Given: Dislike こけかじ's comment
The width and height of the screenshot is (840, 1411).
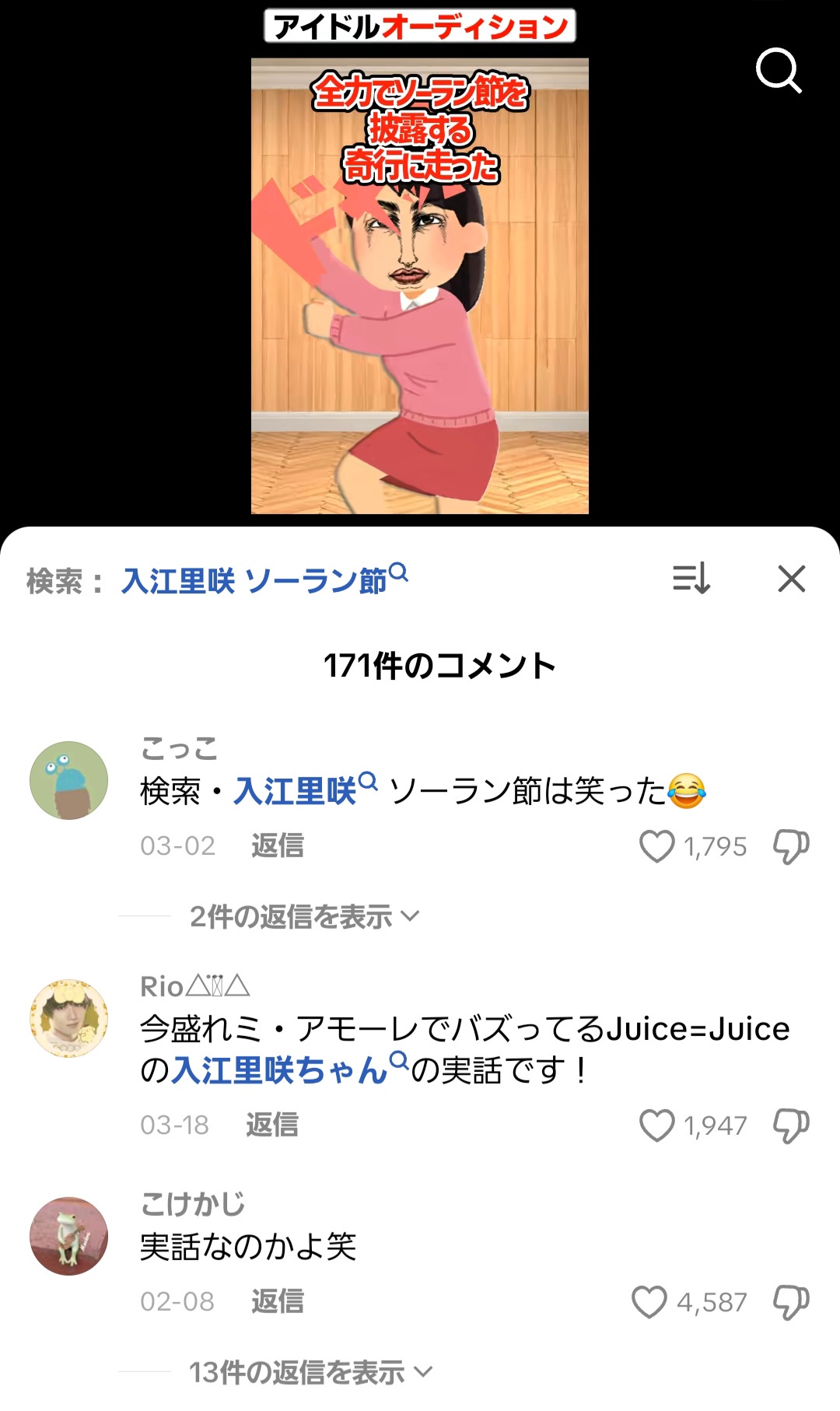Looking at the screenshot, I should 791,1302.
